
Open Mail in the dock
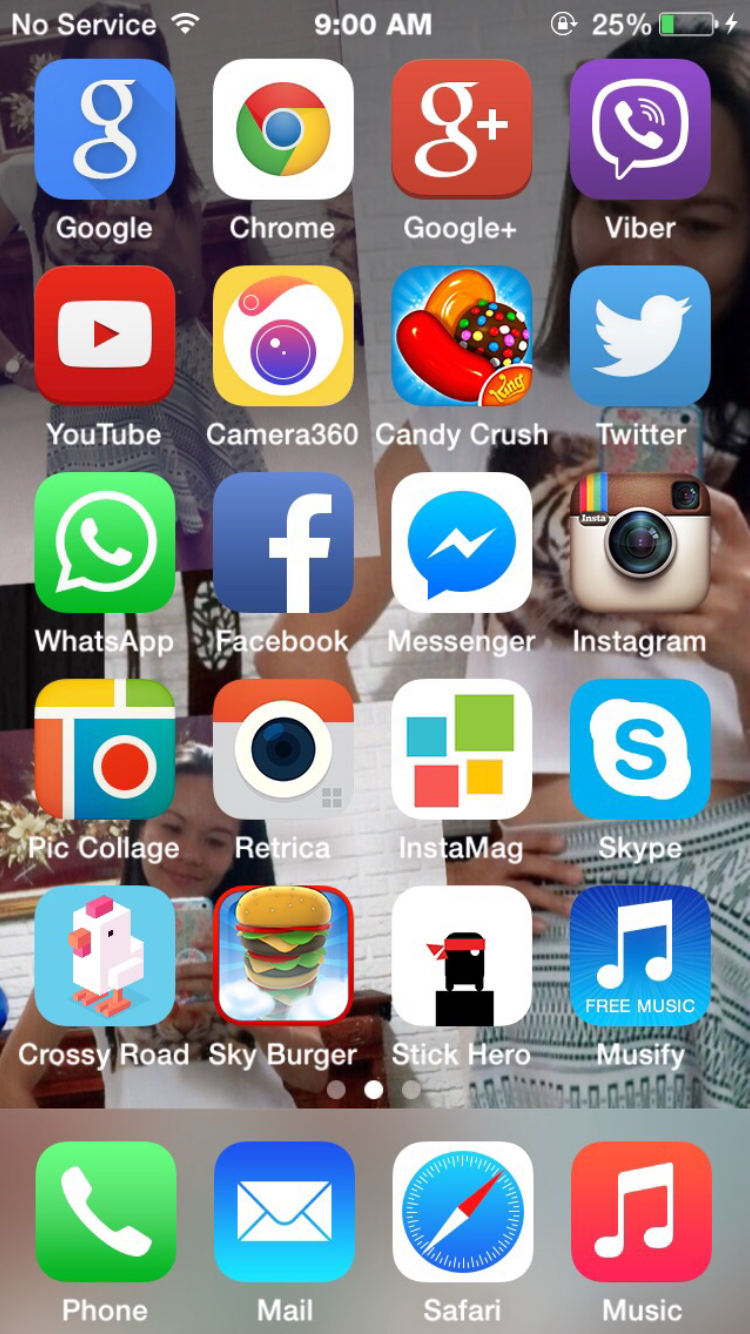(x=284, y=1211)
